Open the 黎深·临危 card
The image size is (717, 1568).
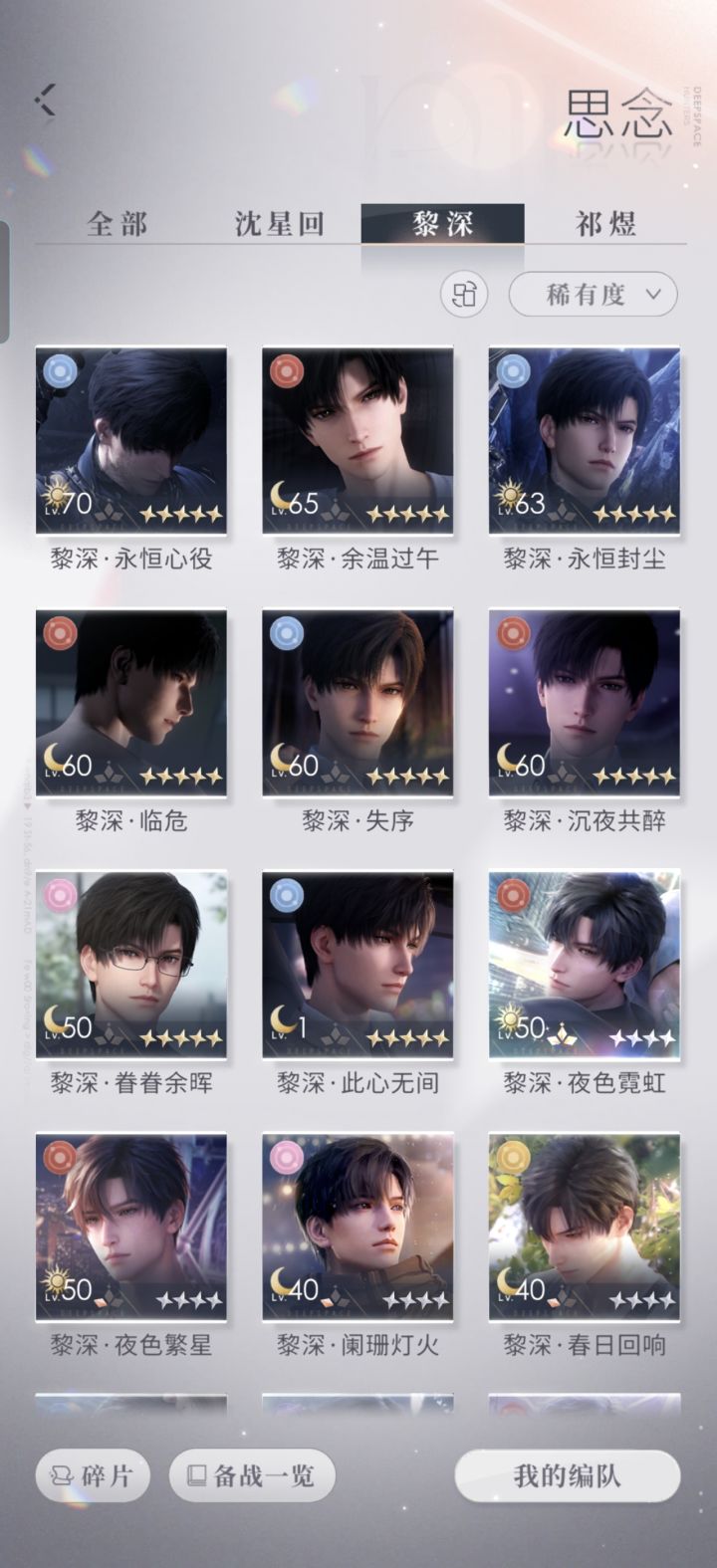(x=131, y=702)
